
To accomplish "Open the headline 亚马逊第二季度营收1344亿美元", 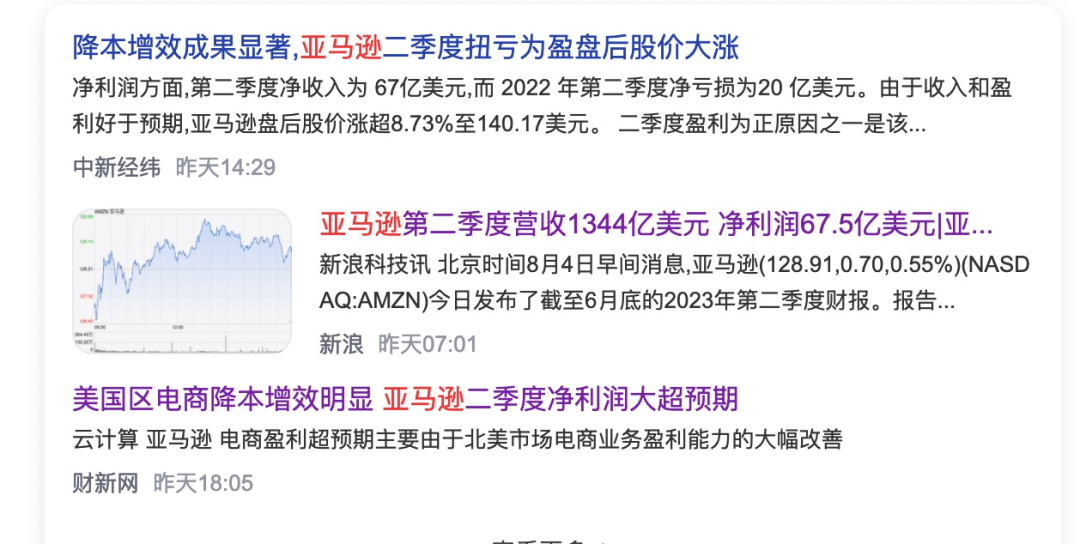I will (x=655, y=224).
